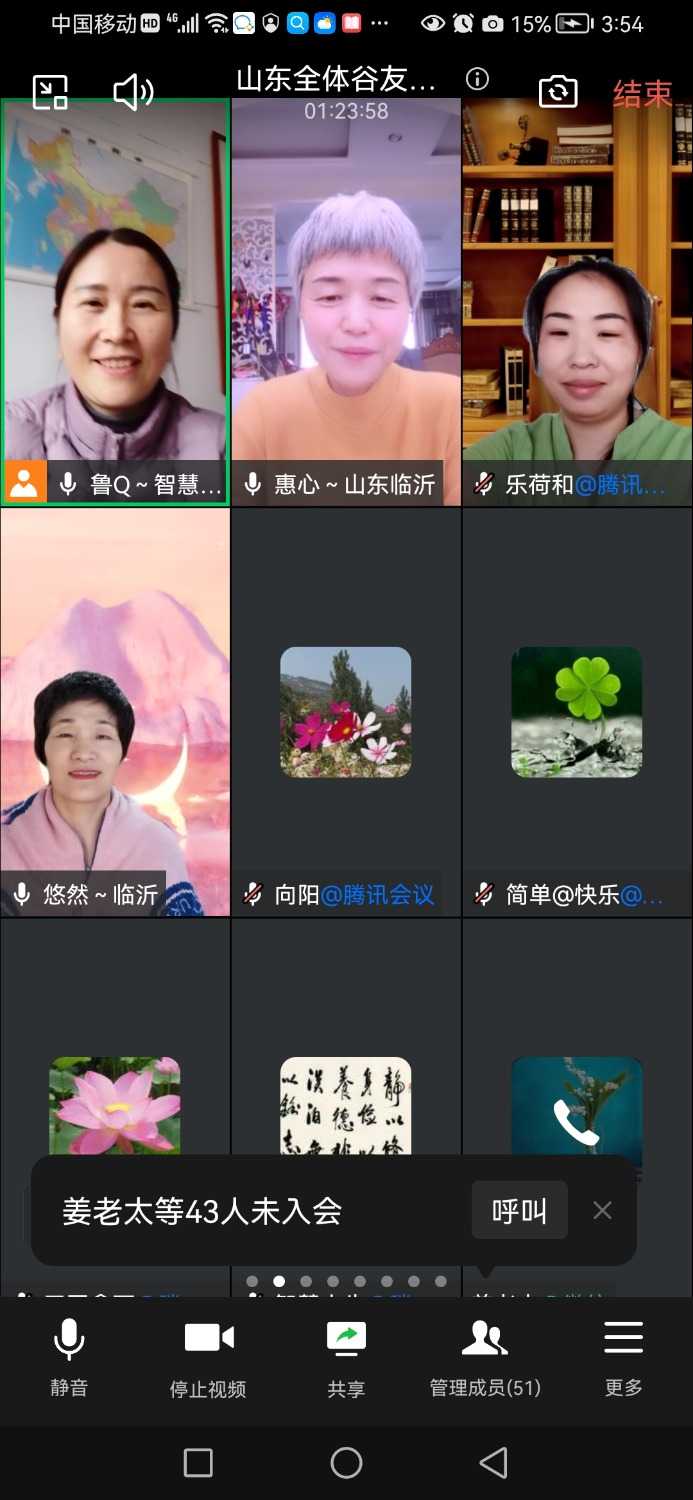End the meeting with 结束
This screenshot has height=1500, width=693.
(642, 93)
